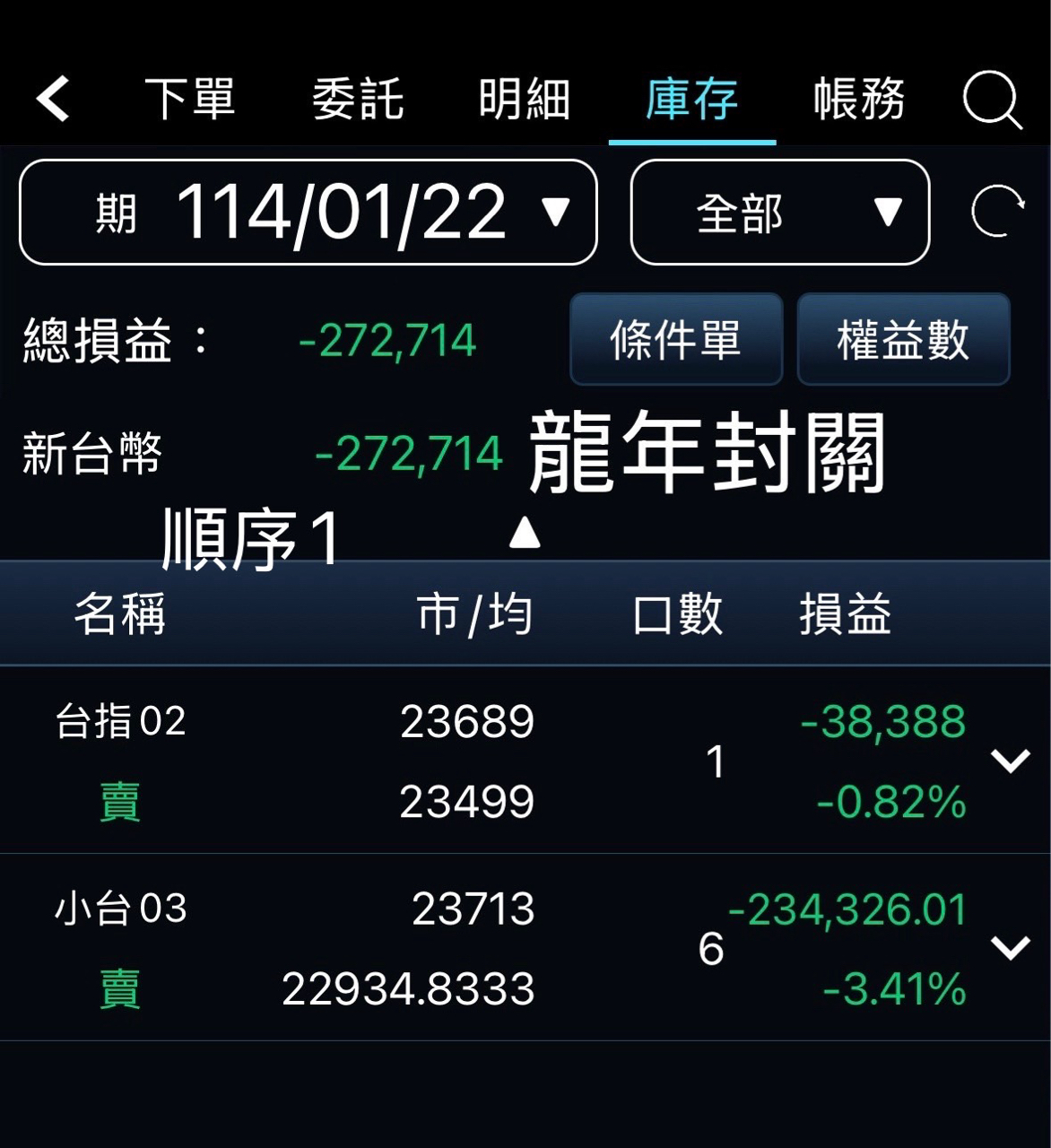Open the 全部 filter dropdown

(x=779, y=213)
